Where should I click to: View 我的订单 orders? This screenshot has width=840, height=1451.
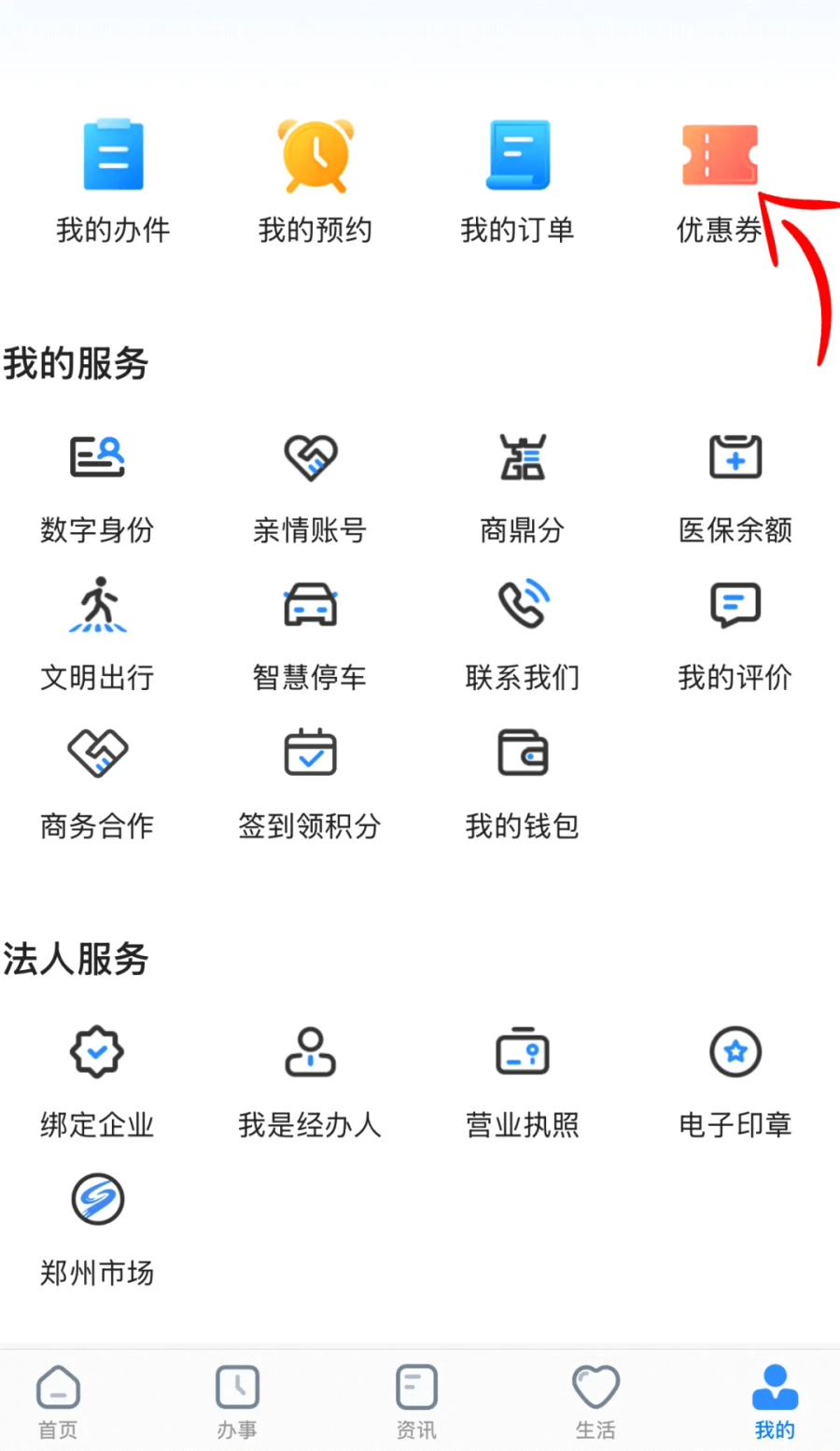tap(517, 181)
